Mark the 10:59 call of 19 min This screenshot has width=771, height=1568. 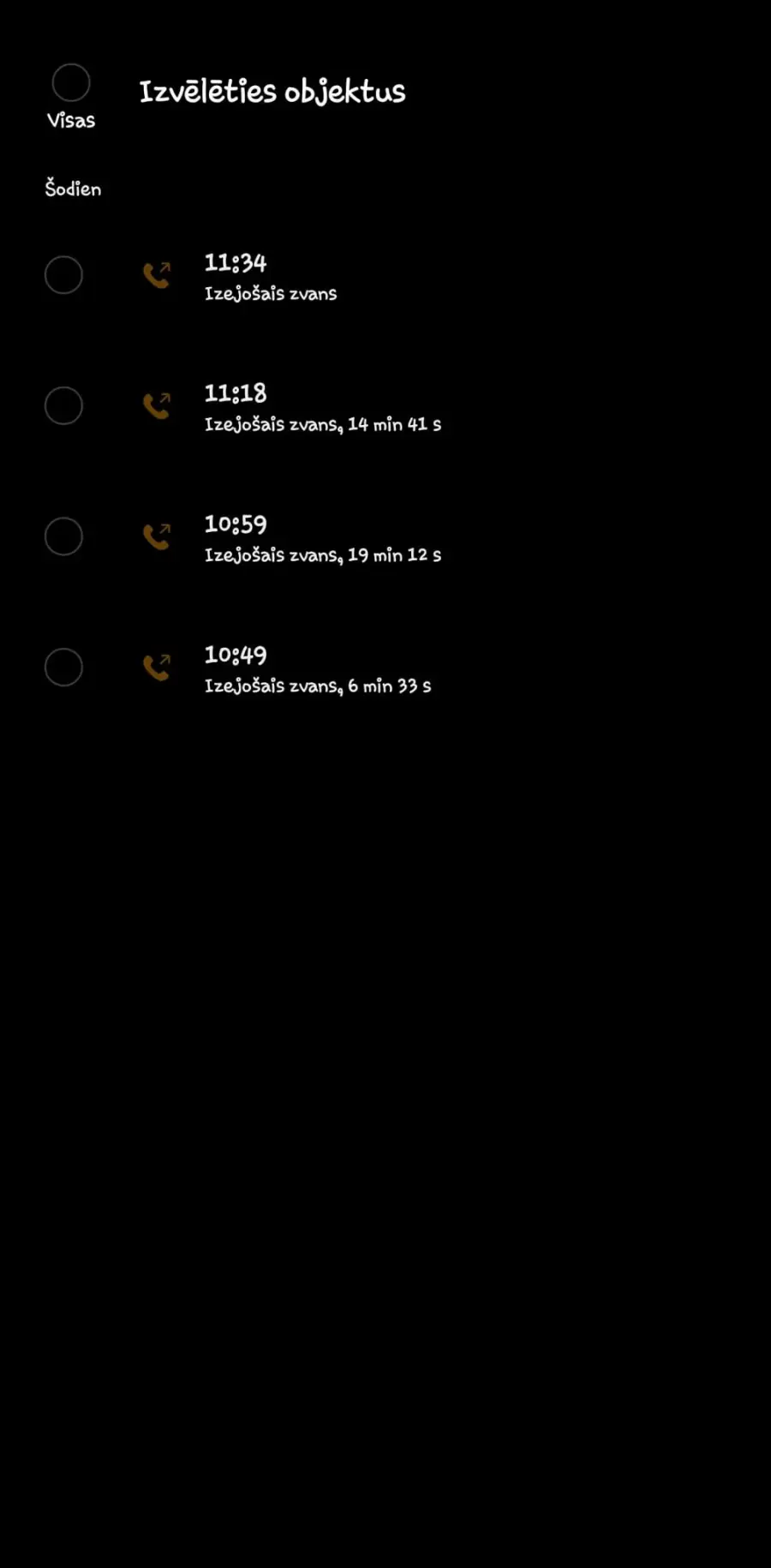[63, 536]
